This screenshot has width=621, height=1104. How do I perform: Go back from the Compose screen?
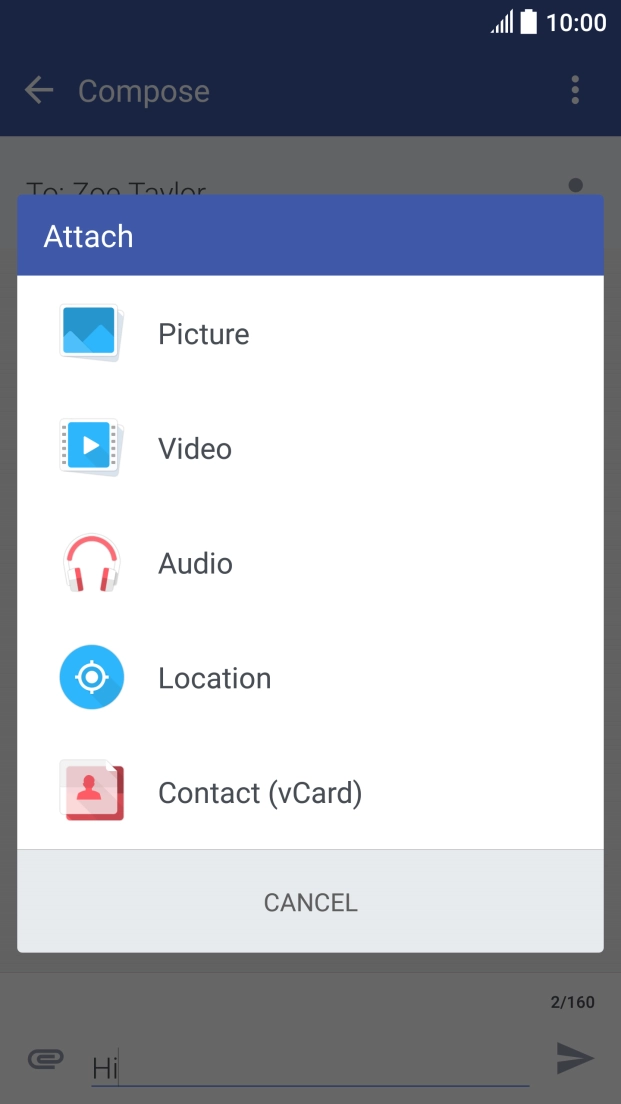tap(39, 91)
